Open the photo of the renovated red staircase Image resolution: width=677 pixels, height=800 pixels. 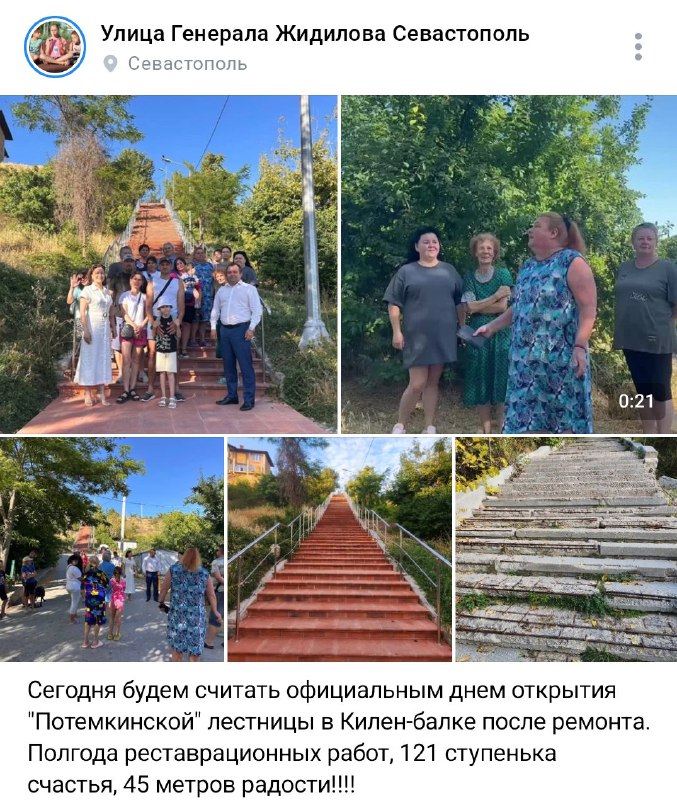click(339, 549)
